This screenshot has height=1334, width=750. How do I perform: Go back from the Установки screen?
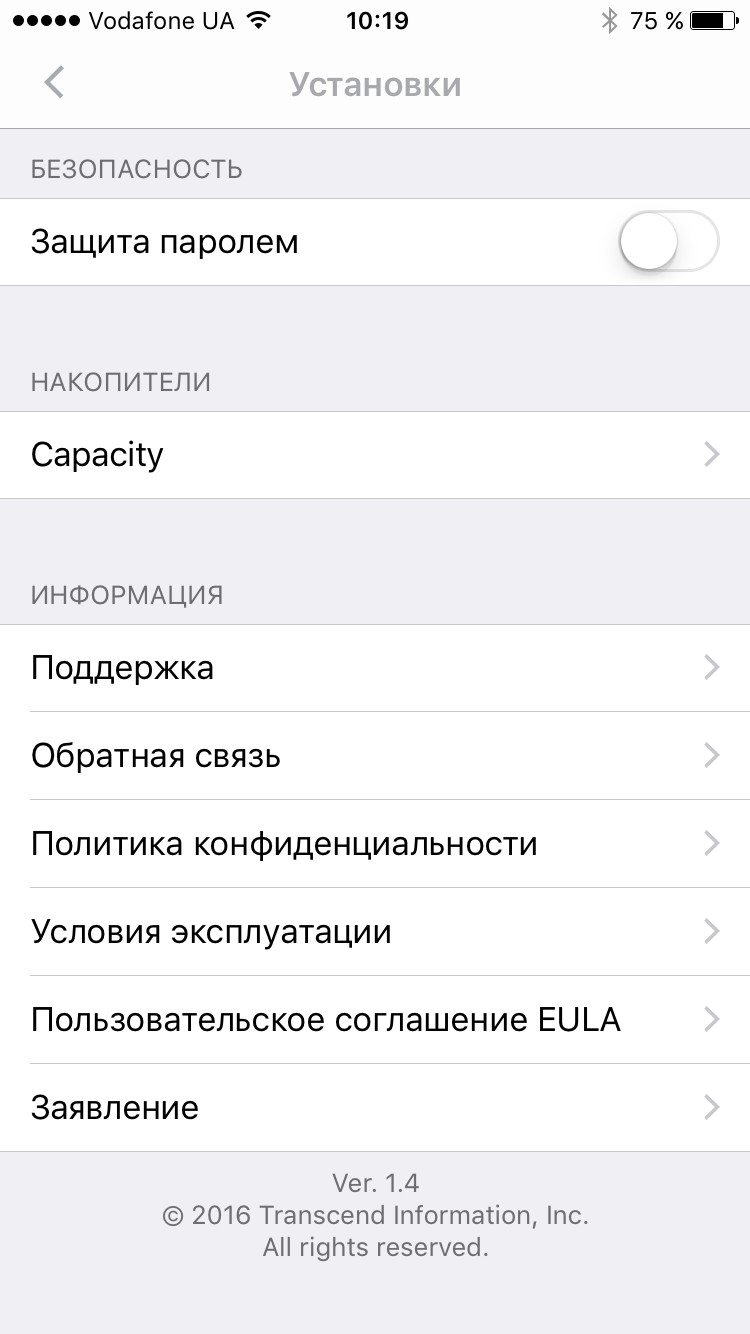[55, 83]
